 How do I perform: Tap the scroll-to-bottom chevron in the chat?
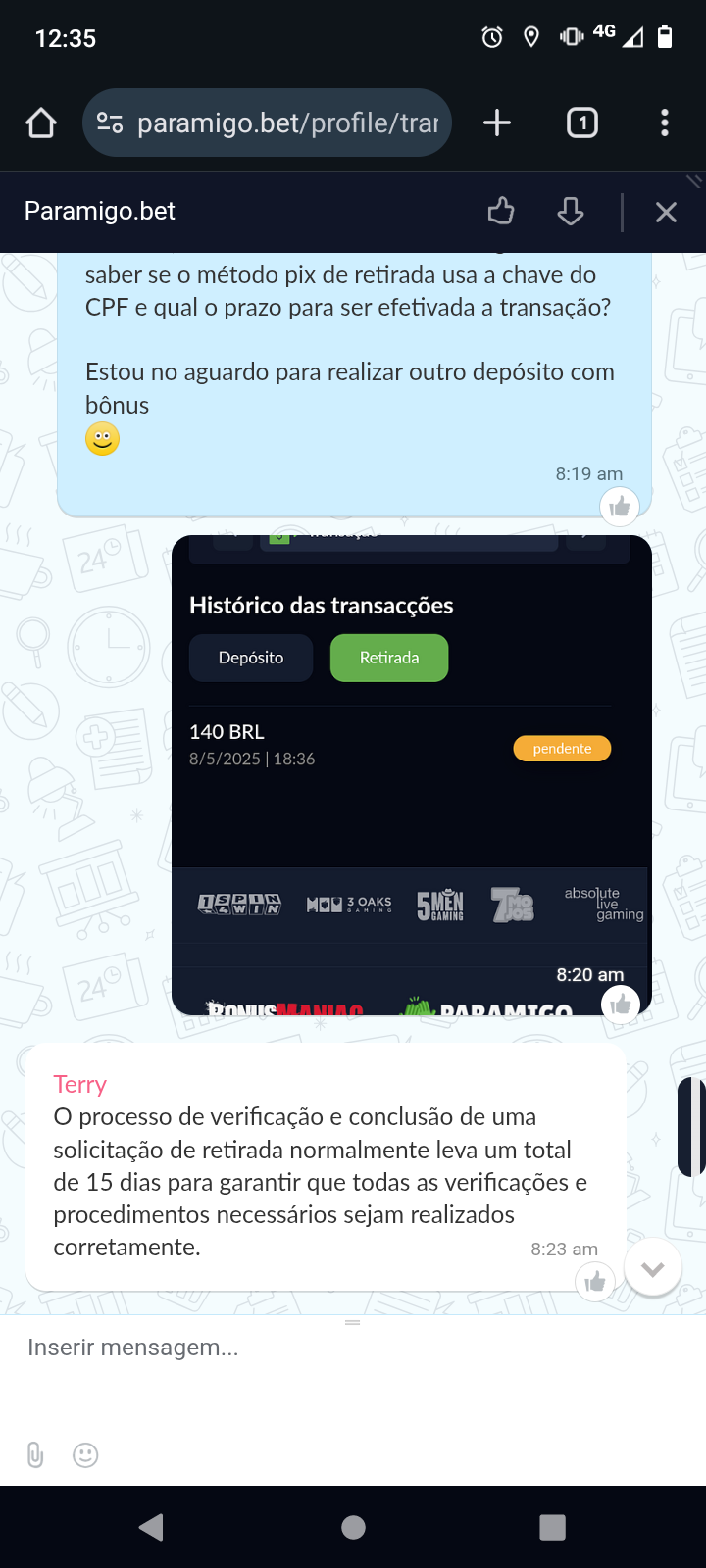click(x=653, y=1266)
